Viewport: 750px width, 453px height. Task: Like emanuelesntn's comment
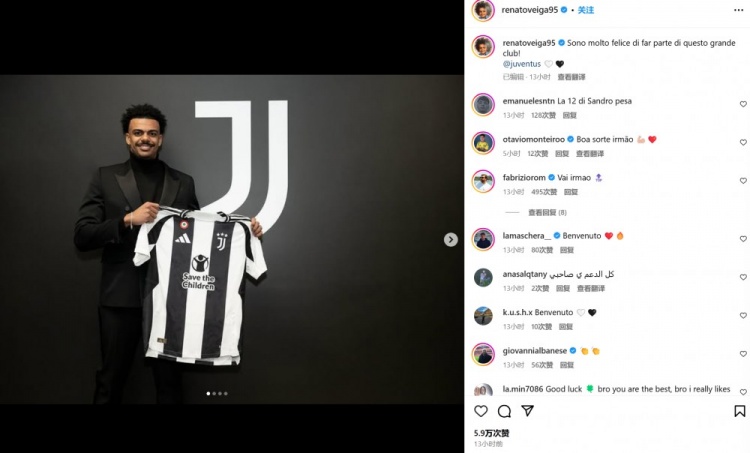tap(743, 104)
